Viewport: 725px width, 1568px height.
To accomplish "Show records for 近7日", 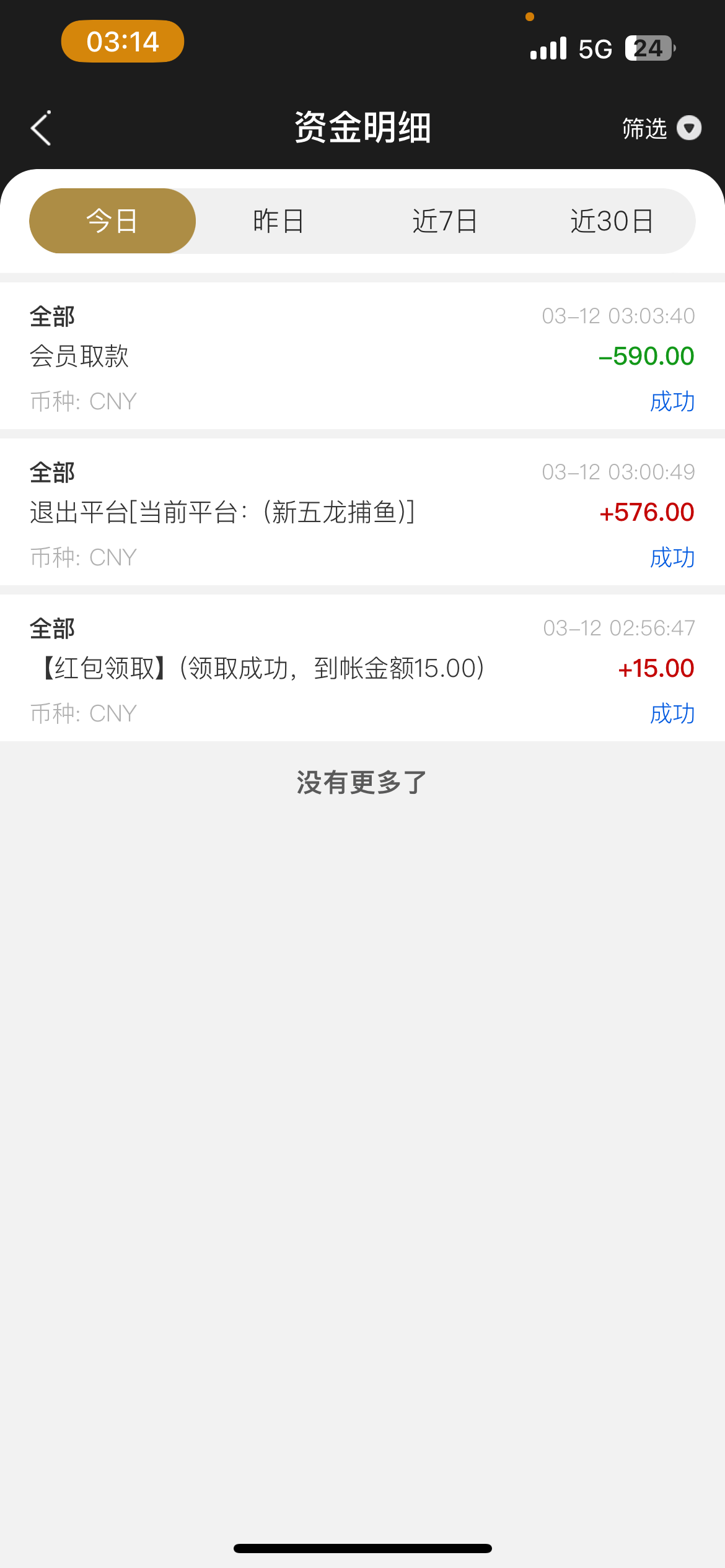I will tap(445, 221).
